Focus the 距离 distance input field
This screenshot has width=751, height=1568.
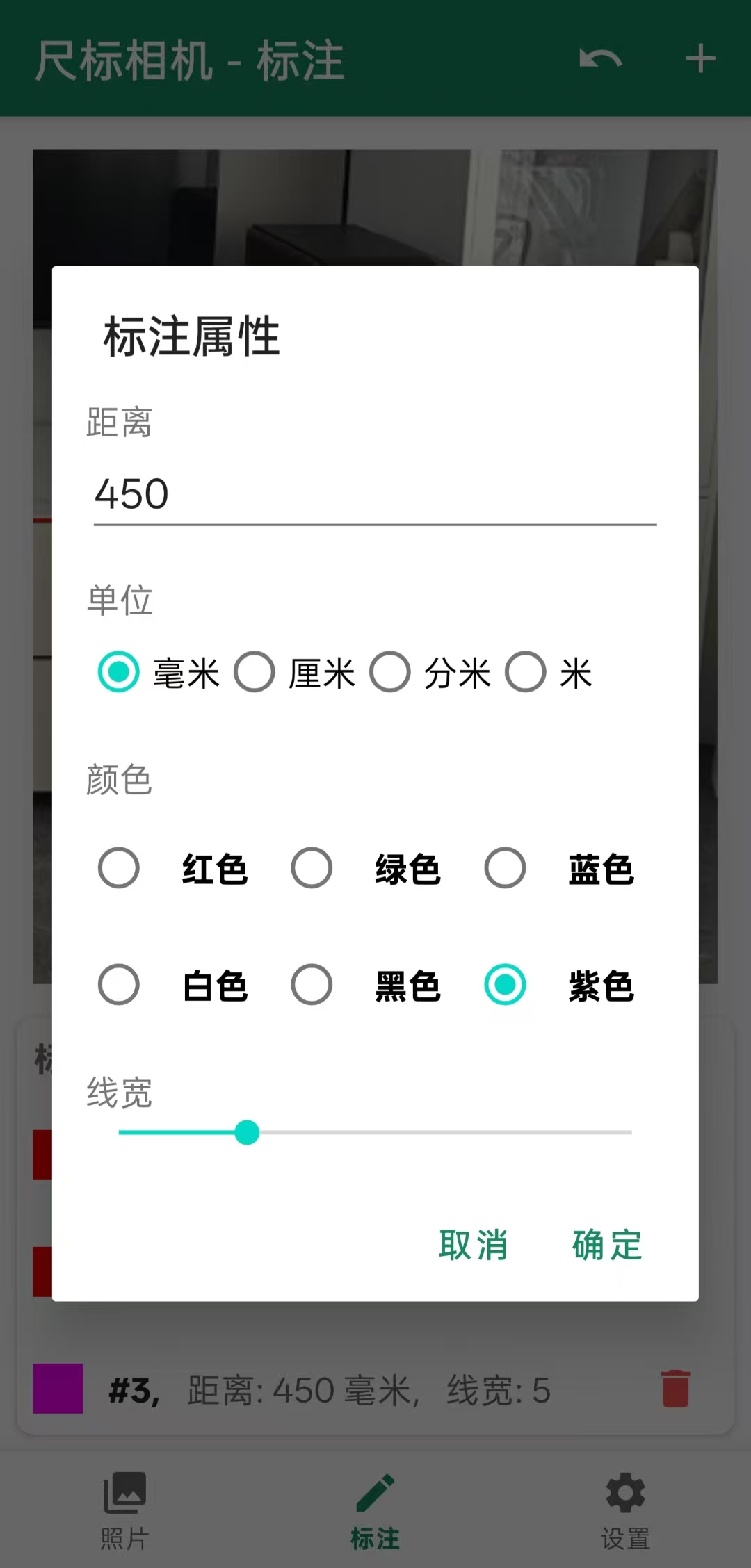pyautogui.click(x=375, y=495)
